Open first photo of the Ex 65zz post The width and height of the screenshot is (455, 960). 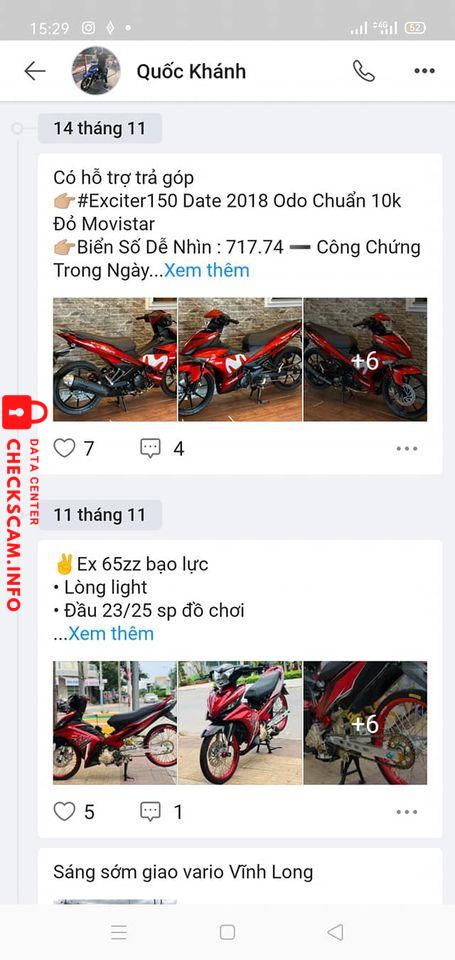point(115,722)
